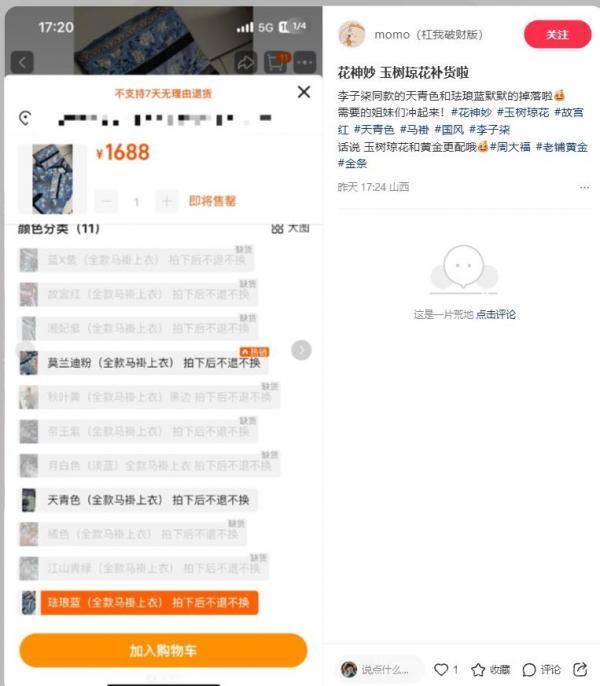Open the #老铺黄金 hashtag
This screenshot has width=600, height=686.
click(x=561, y=147)
